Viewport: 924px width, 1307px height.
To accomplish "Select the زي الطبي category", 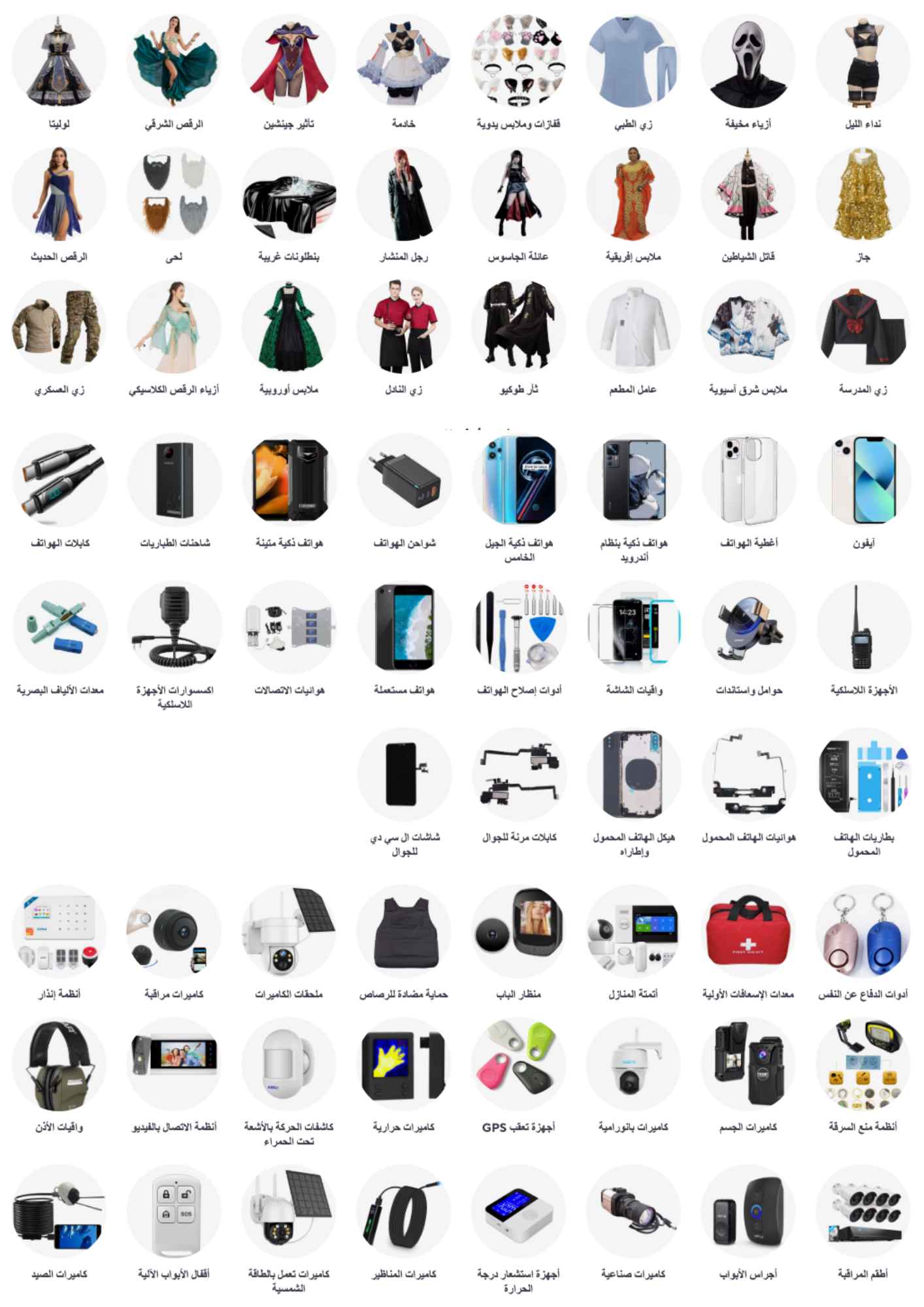I will tap(633, 62).
